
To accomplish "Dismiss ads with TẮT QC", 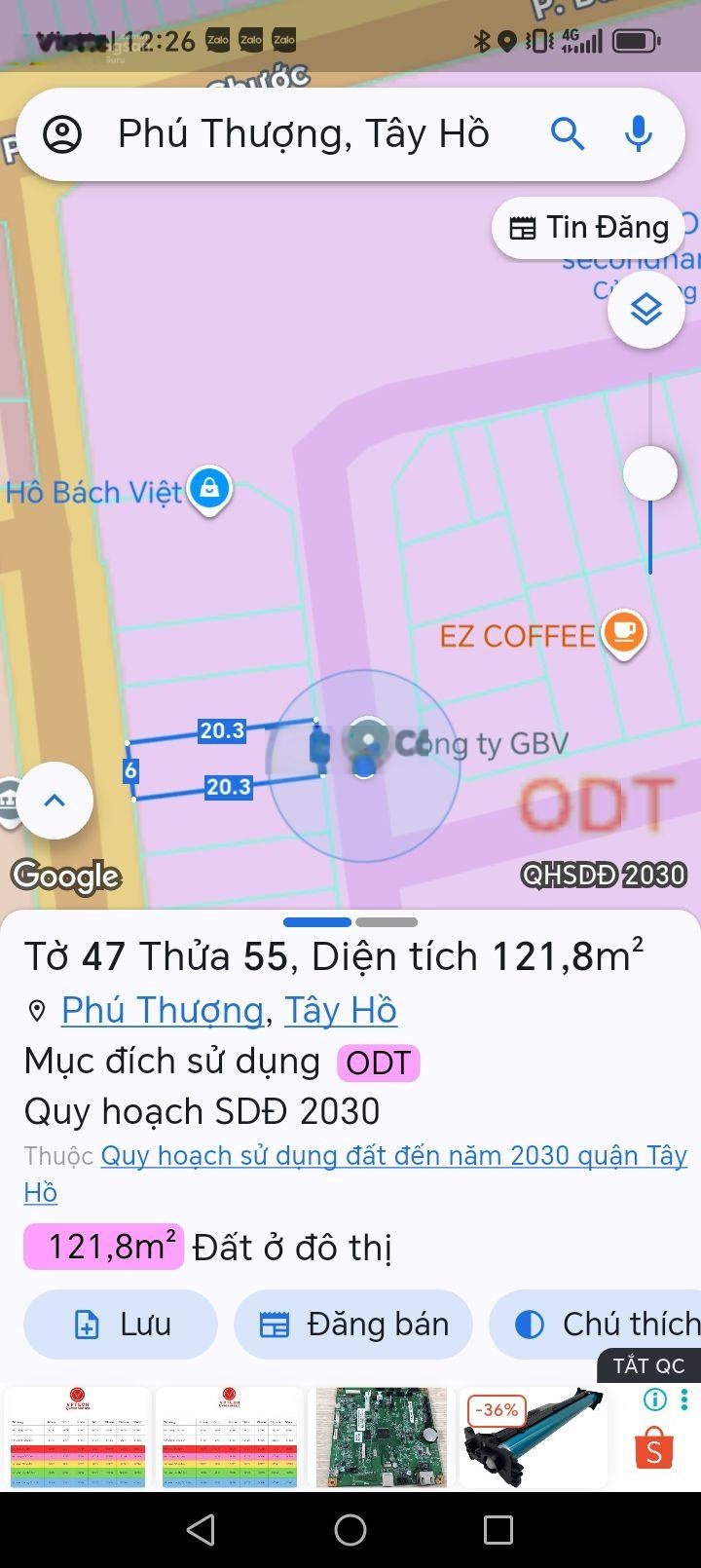I will [x=648, y=1365].
